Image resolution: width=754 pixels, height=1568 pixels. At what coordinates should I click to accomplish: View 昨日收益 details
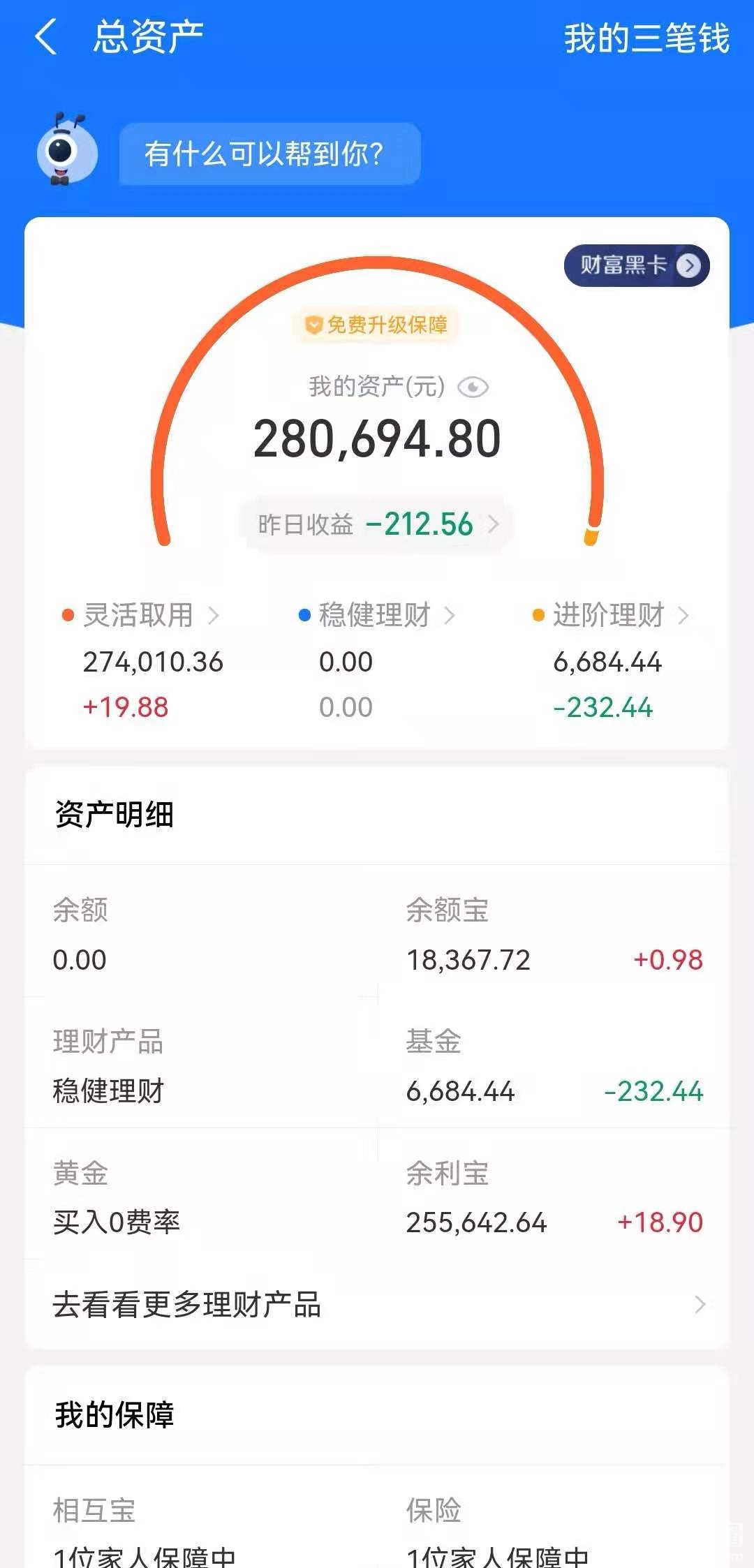377,524
